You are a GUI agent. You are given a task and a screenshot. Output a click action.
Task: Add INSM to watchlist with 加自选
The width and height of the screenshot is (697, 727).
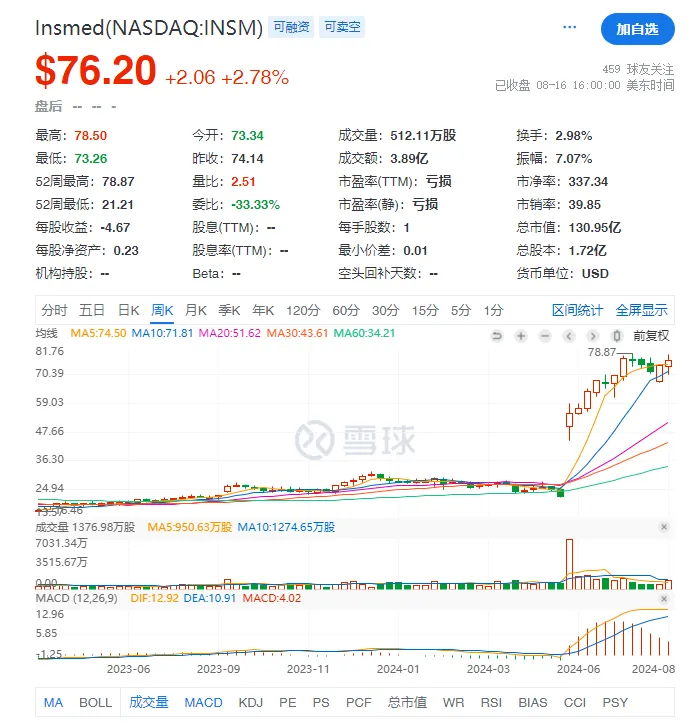tap(637, 29)
